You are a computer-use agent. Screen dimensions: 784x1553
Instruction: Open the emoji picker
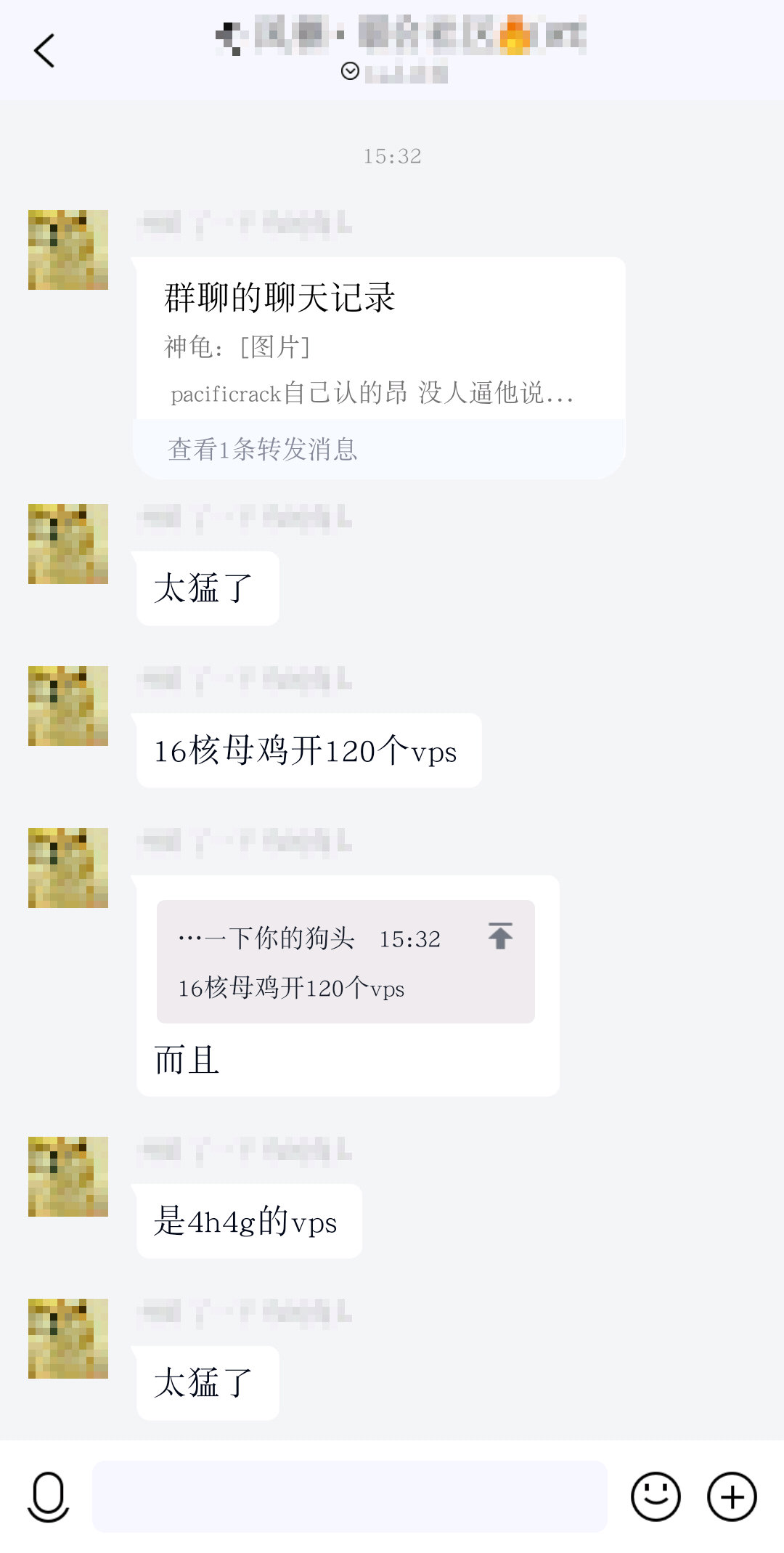coord(656,1496)
